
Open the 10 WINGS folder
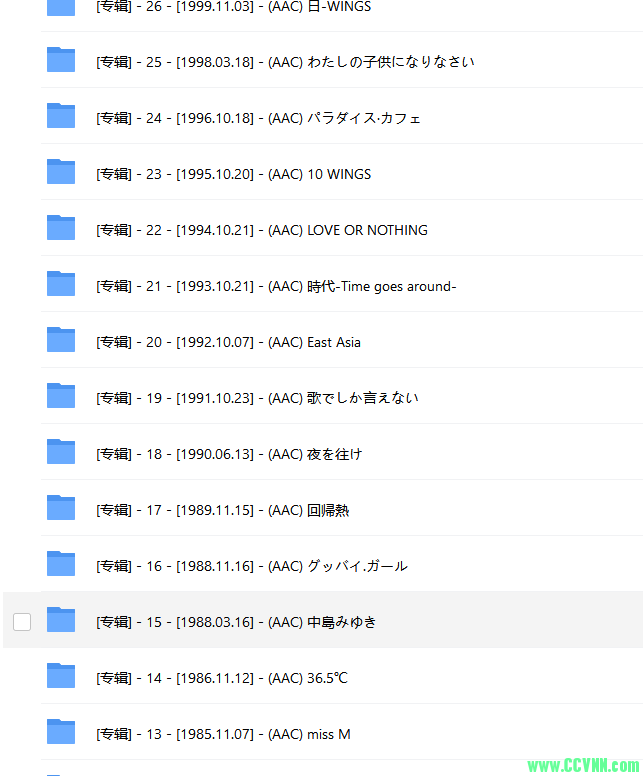pyautogui.click(x=233, y=174)
